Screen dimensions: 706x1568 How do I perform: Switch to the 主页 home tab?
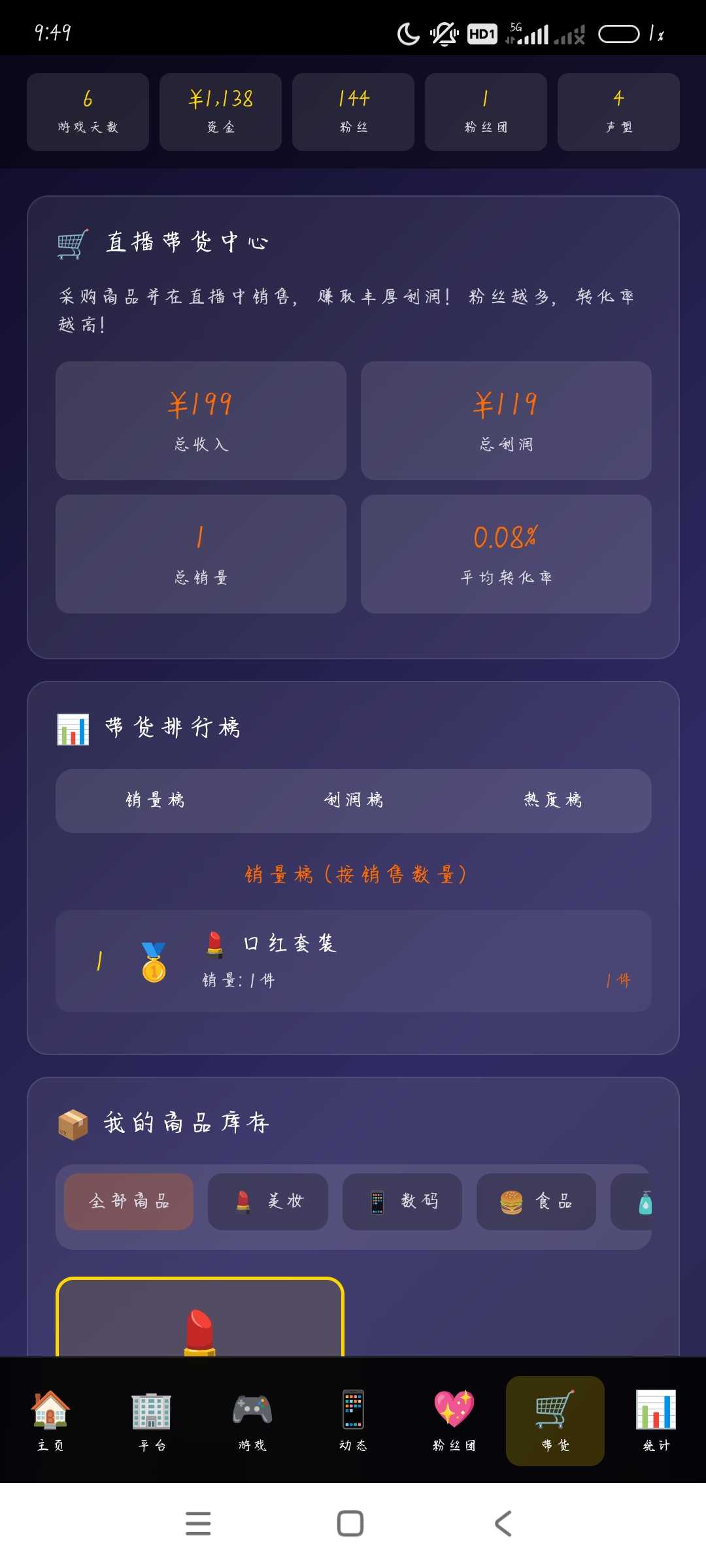tap(50, 1420)
